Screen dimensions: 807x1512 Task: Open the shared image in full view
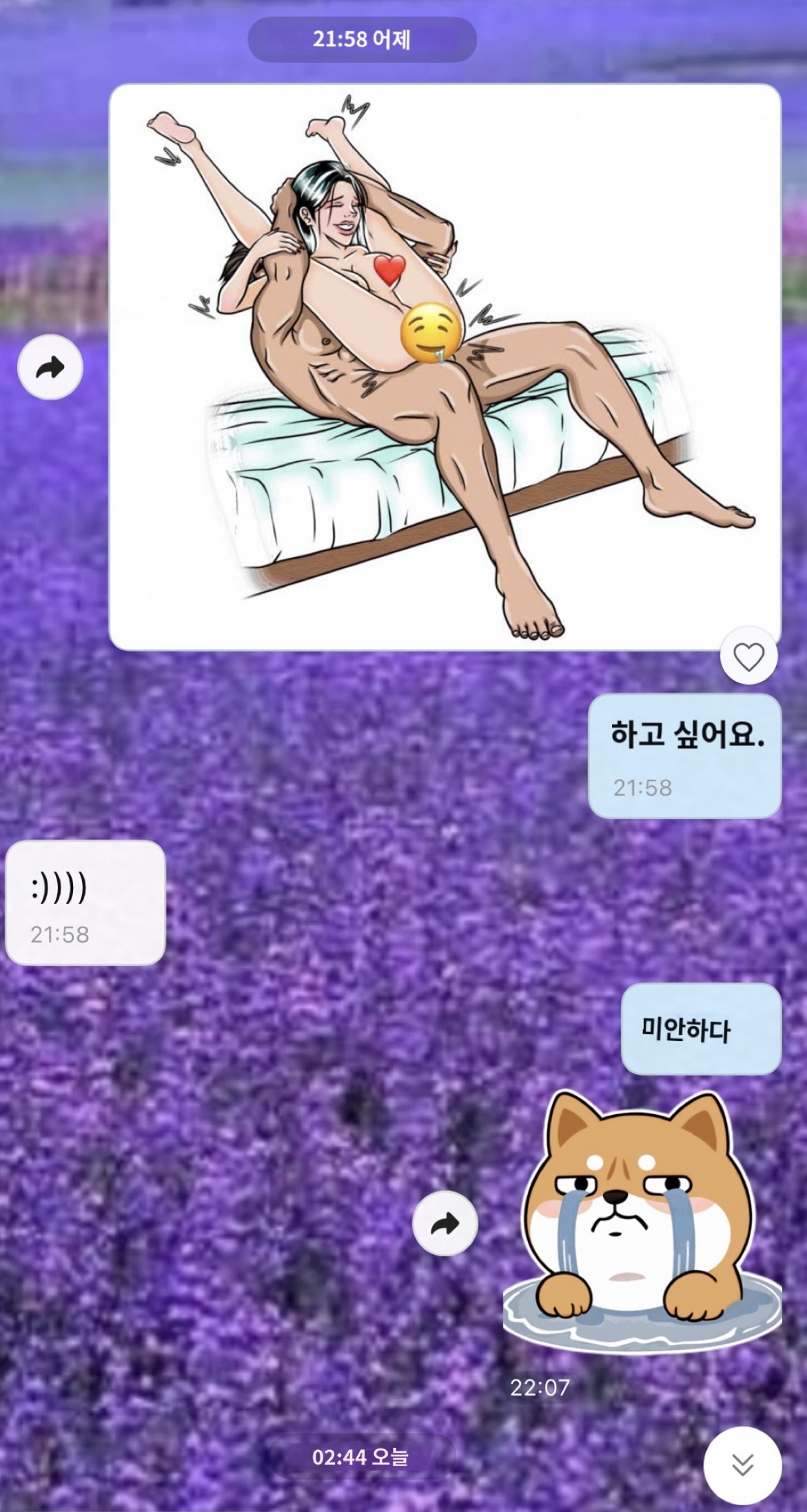click(445, 367)
